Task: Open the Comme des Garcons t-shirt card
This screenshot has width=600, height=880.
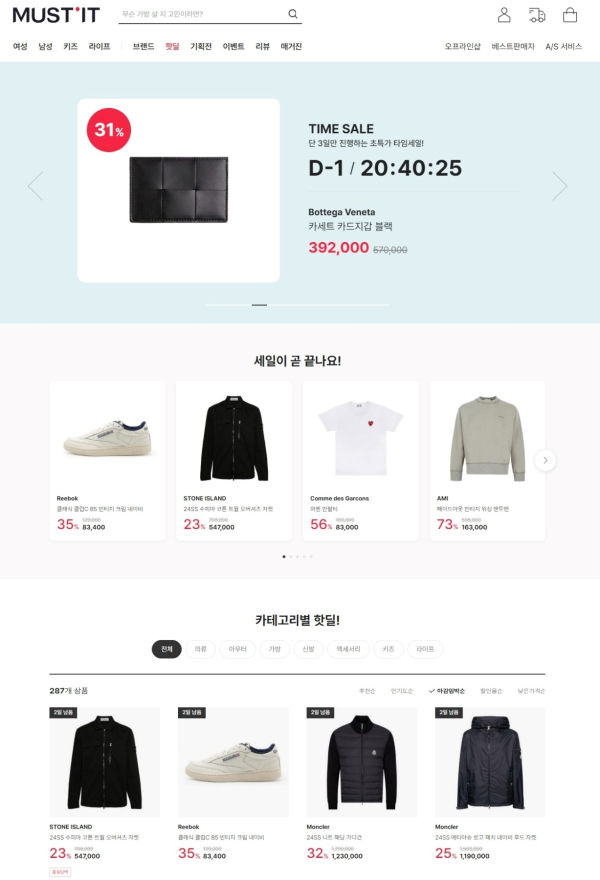Action: click(360, 460)
